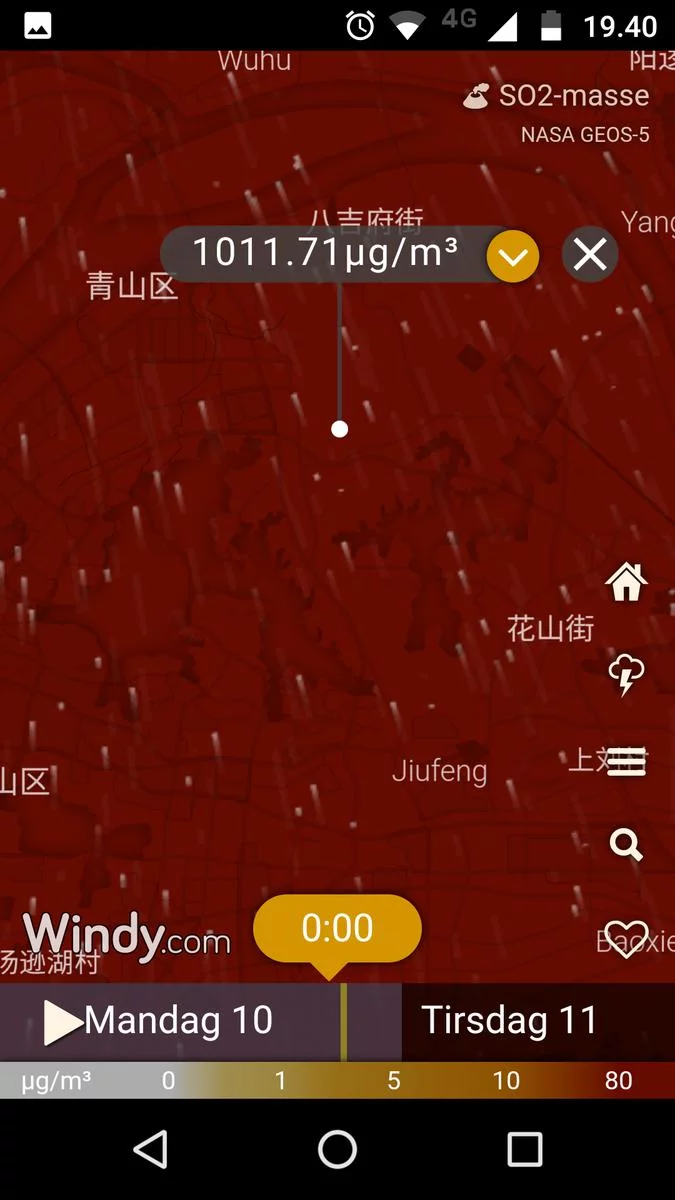Jump to Tirsdag 11 on the timeline
The height and width of the screenshot is (1200, 675).
(510, 1021)
